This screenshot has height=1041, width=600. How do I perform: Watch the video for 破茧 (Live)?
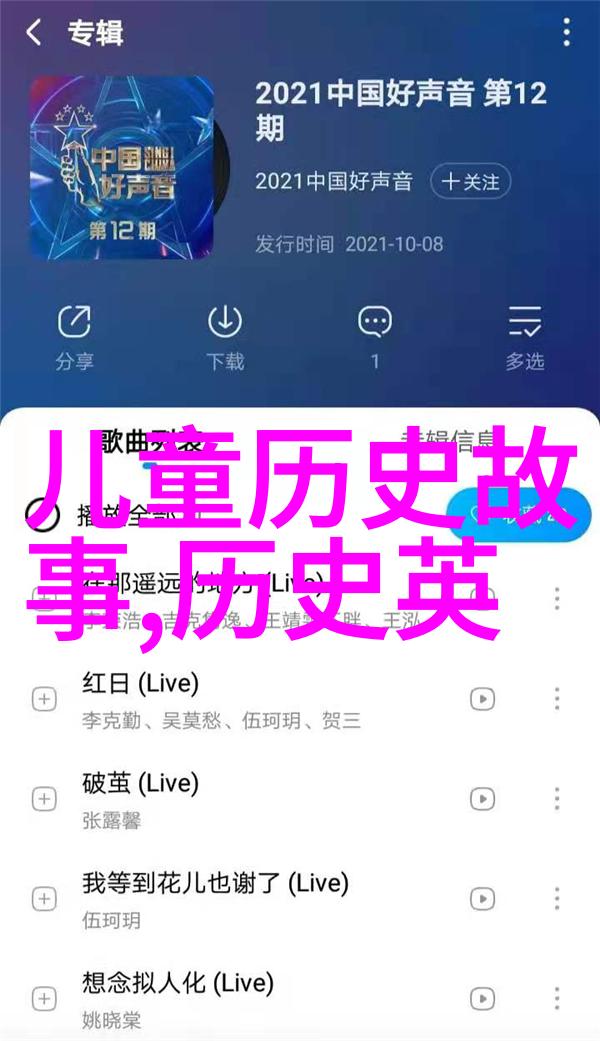(x=483, y=798)
